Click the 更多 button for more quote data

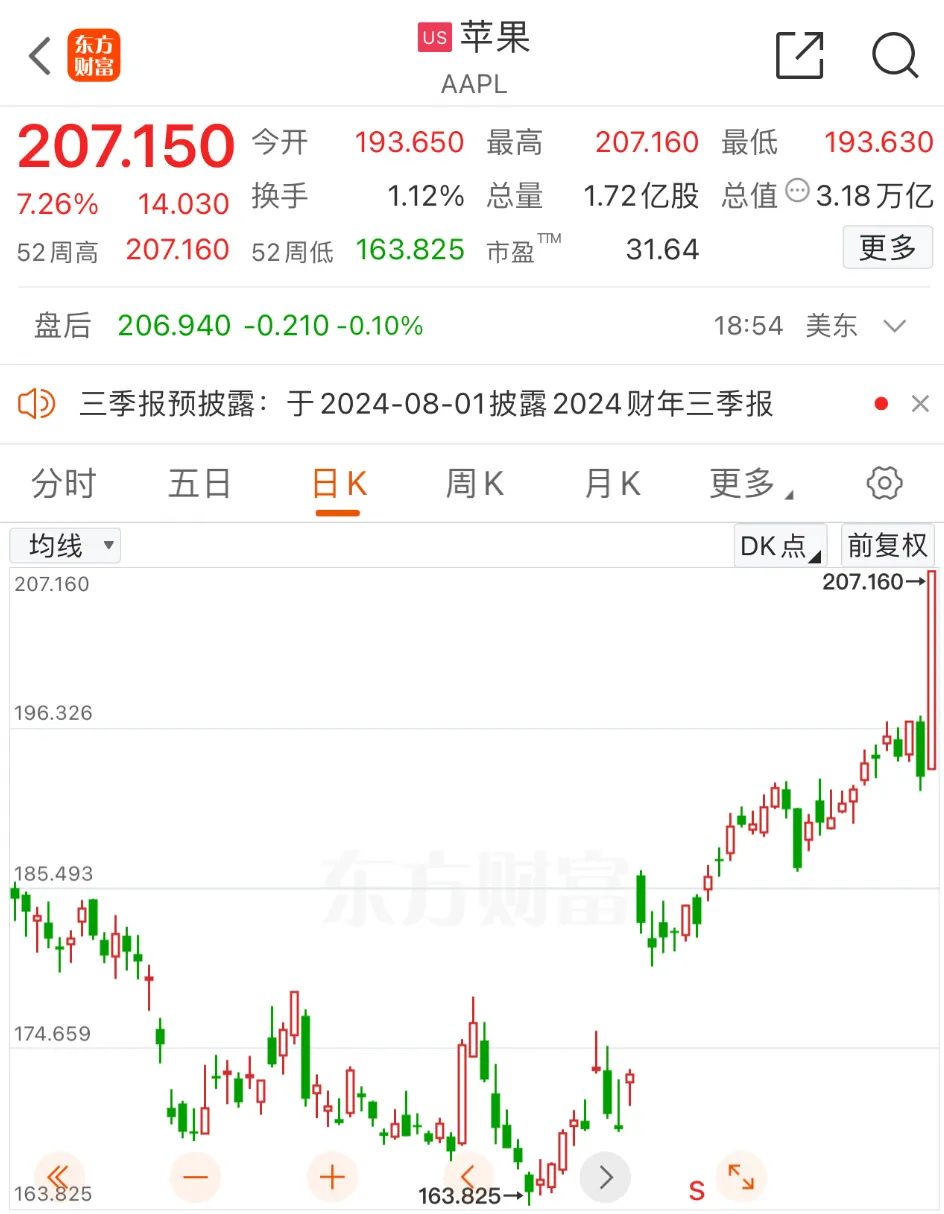(x=887, y=247)
